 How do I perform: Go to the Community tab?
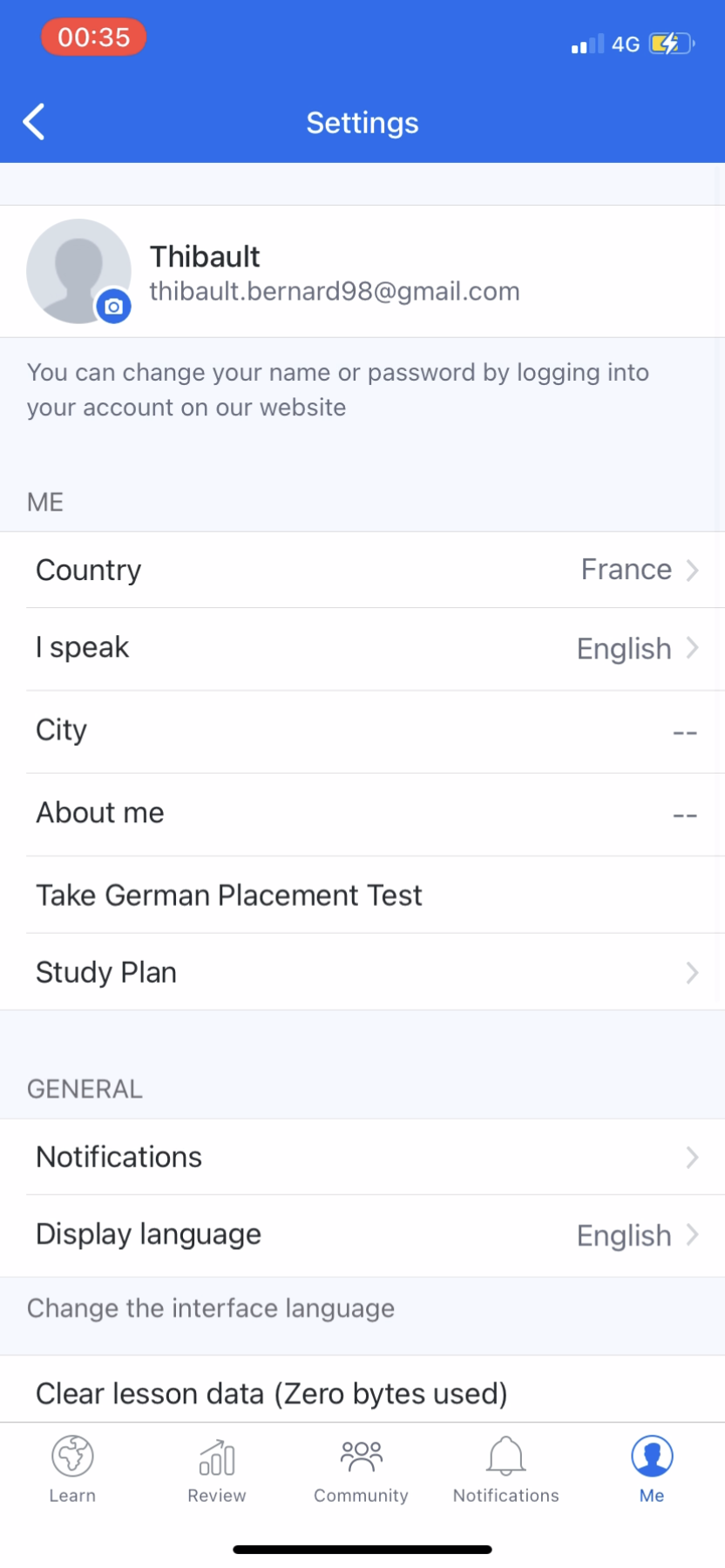tap(361, 1469)
